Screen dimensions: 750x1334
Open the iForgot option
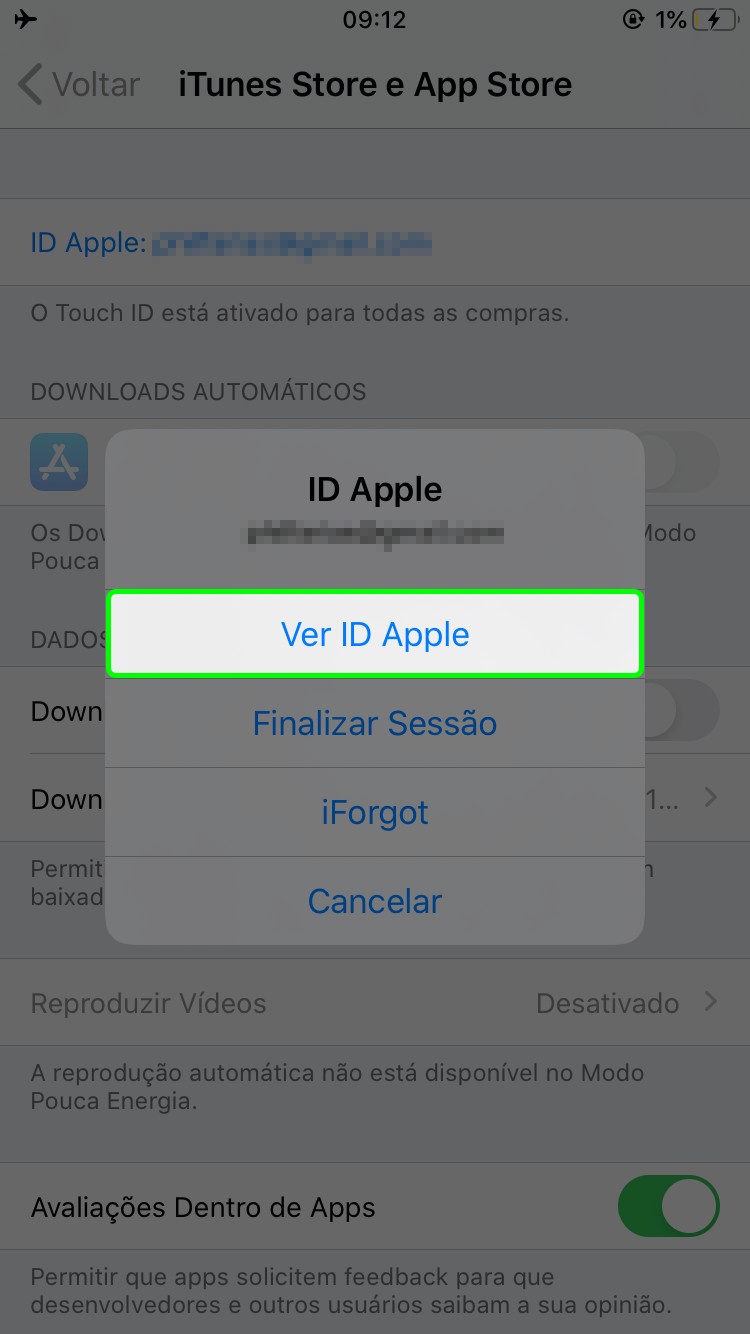pos(375,812)
